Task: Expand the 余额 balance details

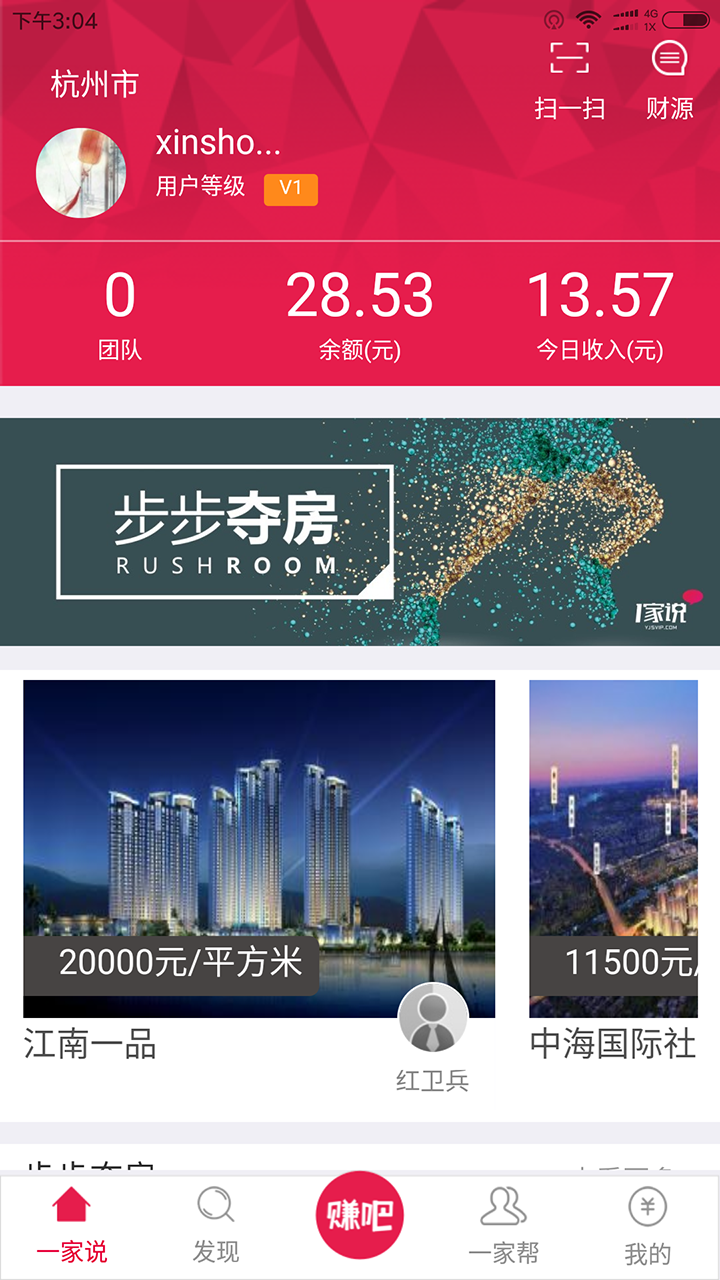Action: pos(360,310)
